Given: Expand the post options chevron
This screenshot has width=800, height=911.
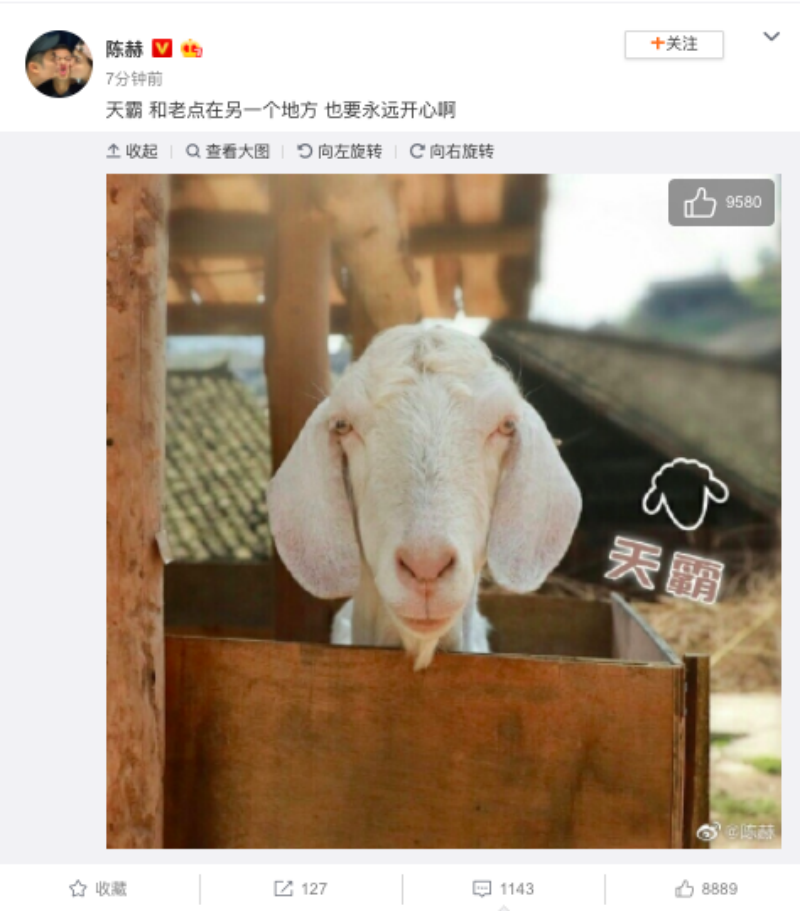Looking at the screenshot, I should click(771, 37).
